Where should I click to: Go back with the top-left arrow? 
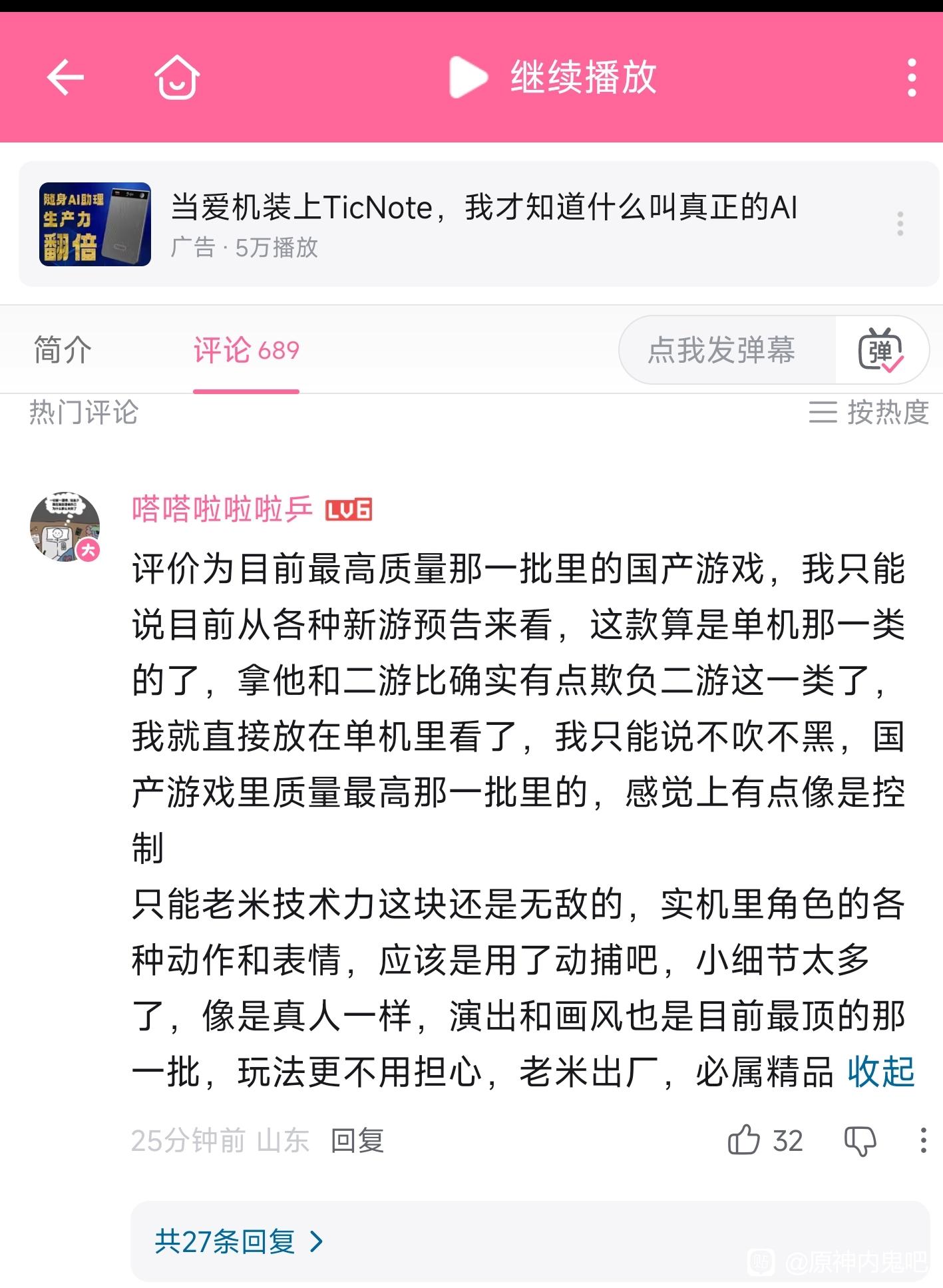[65, 78]
